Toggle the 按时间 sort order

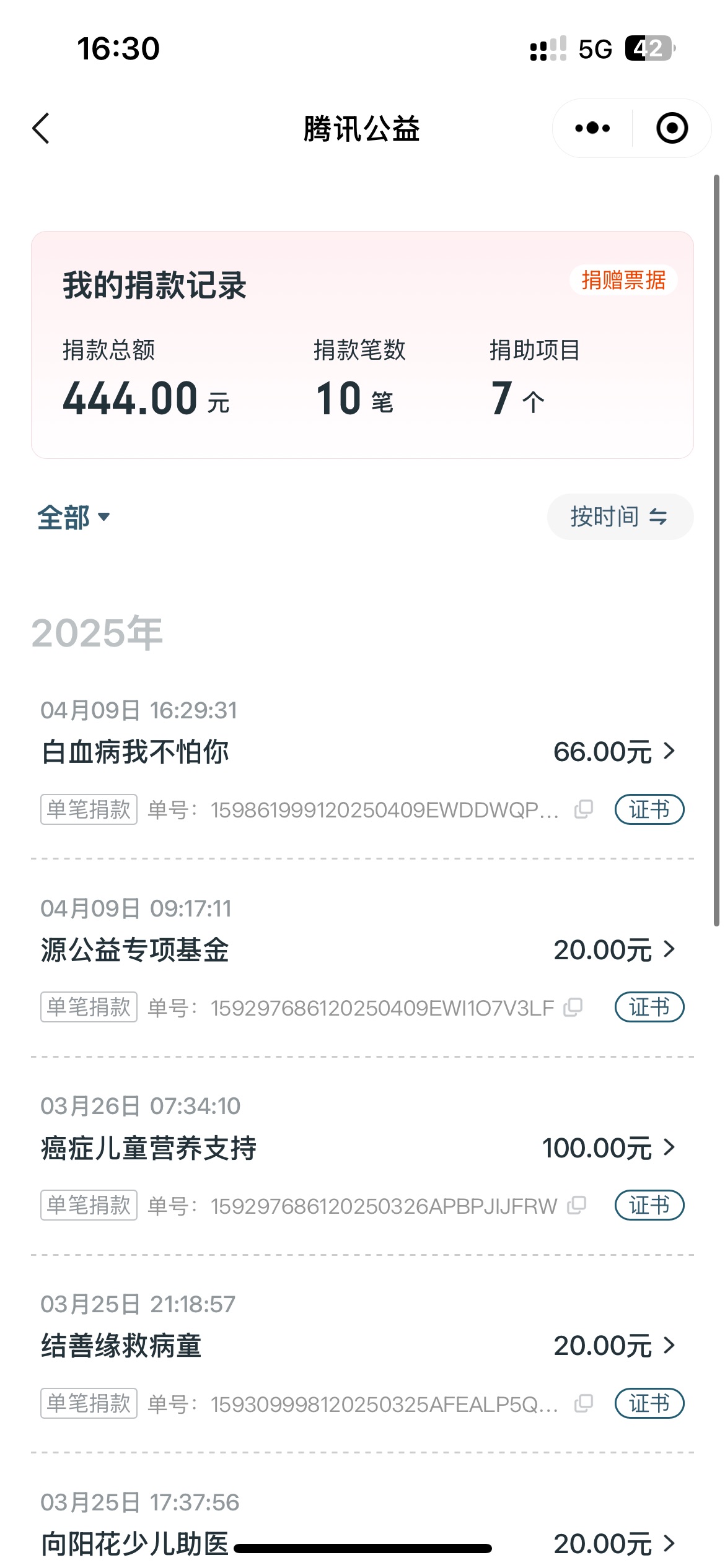(x=620, y=516)
